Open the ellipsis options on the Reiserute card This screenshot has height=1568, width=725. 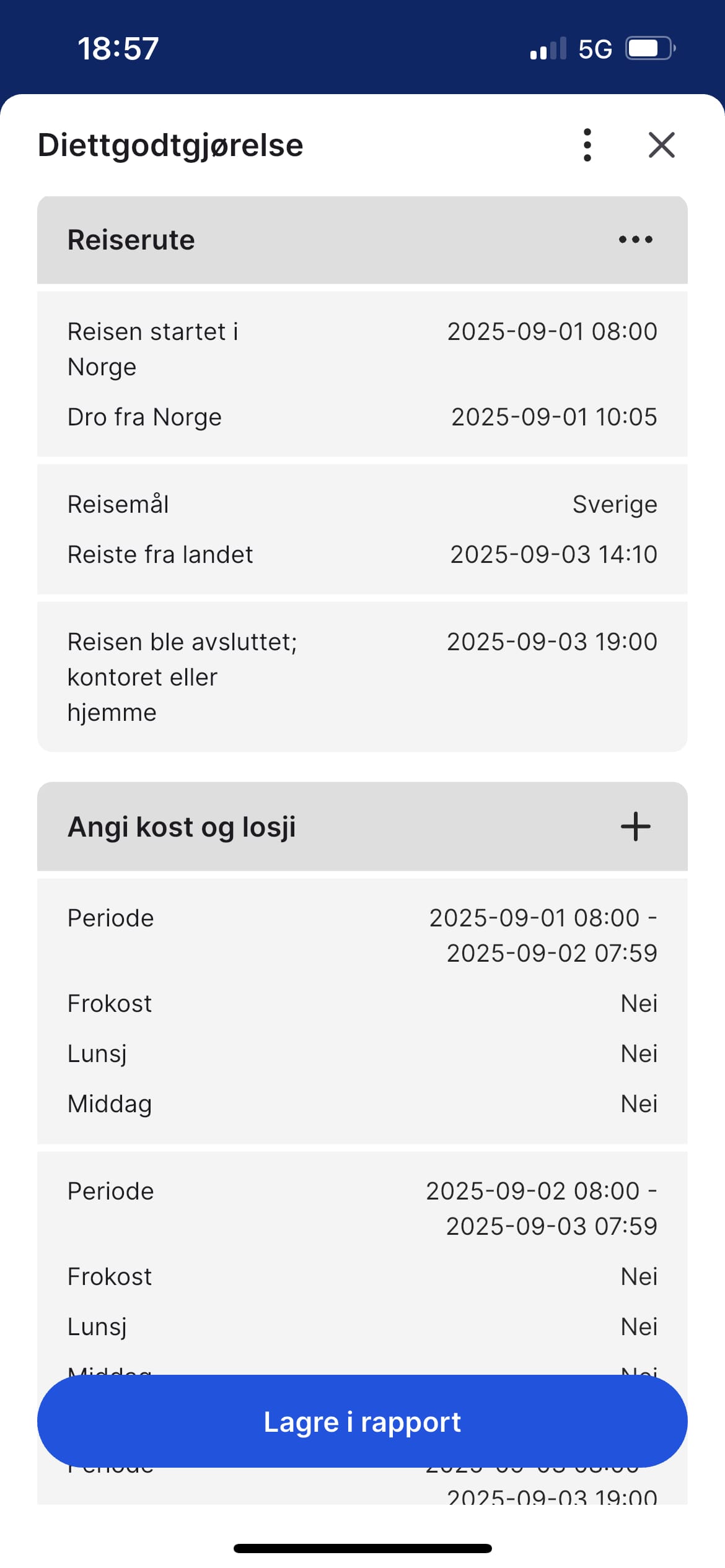tap(636, 240)
